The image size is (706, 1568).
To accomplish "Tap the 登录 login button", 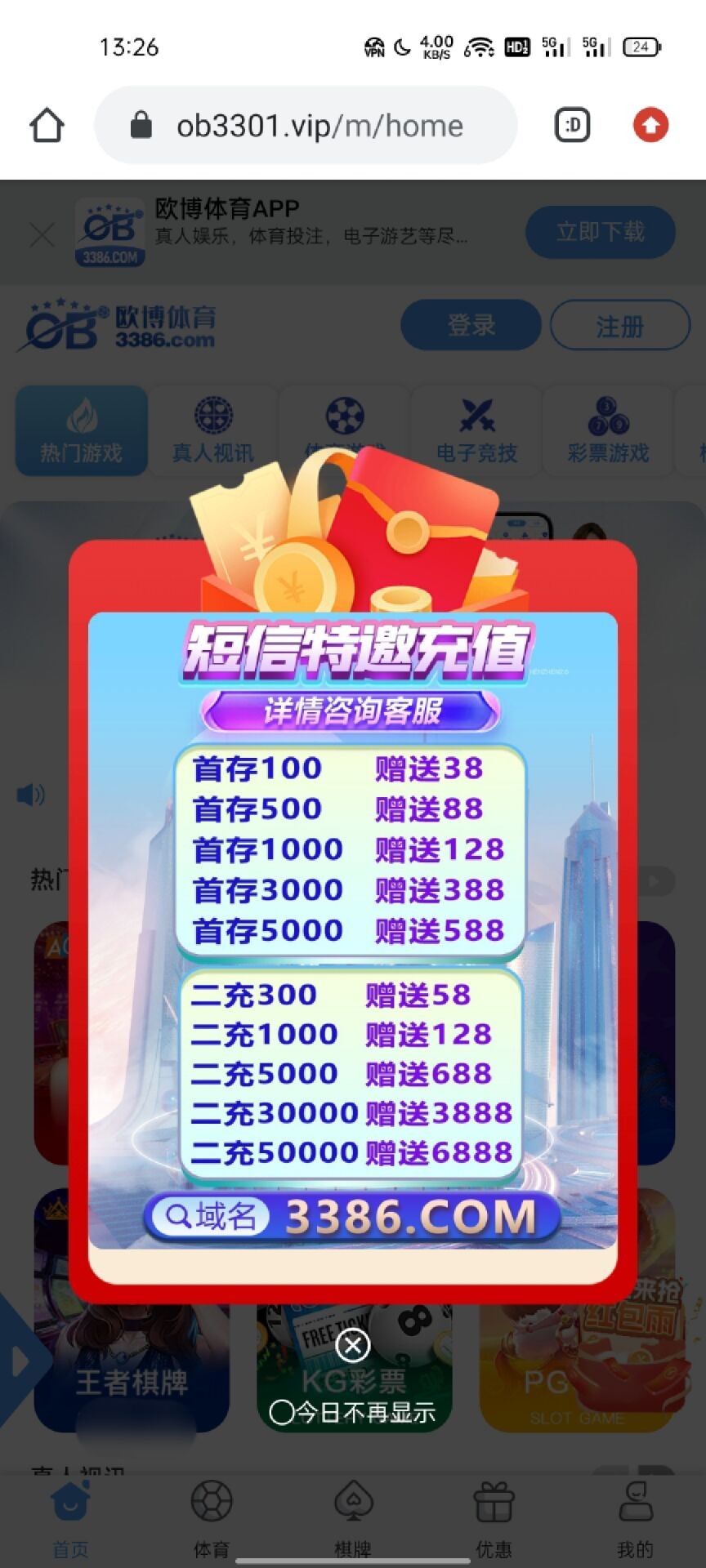I will 471,325.
